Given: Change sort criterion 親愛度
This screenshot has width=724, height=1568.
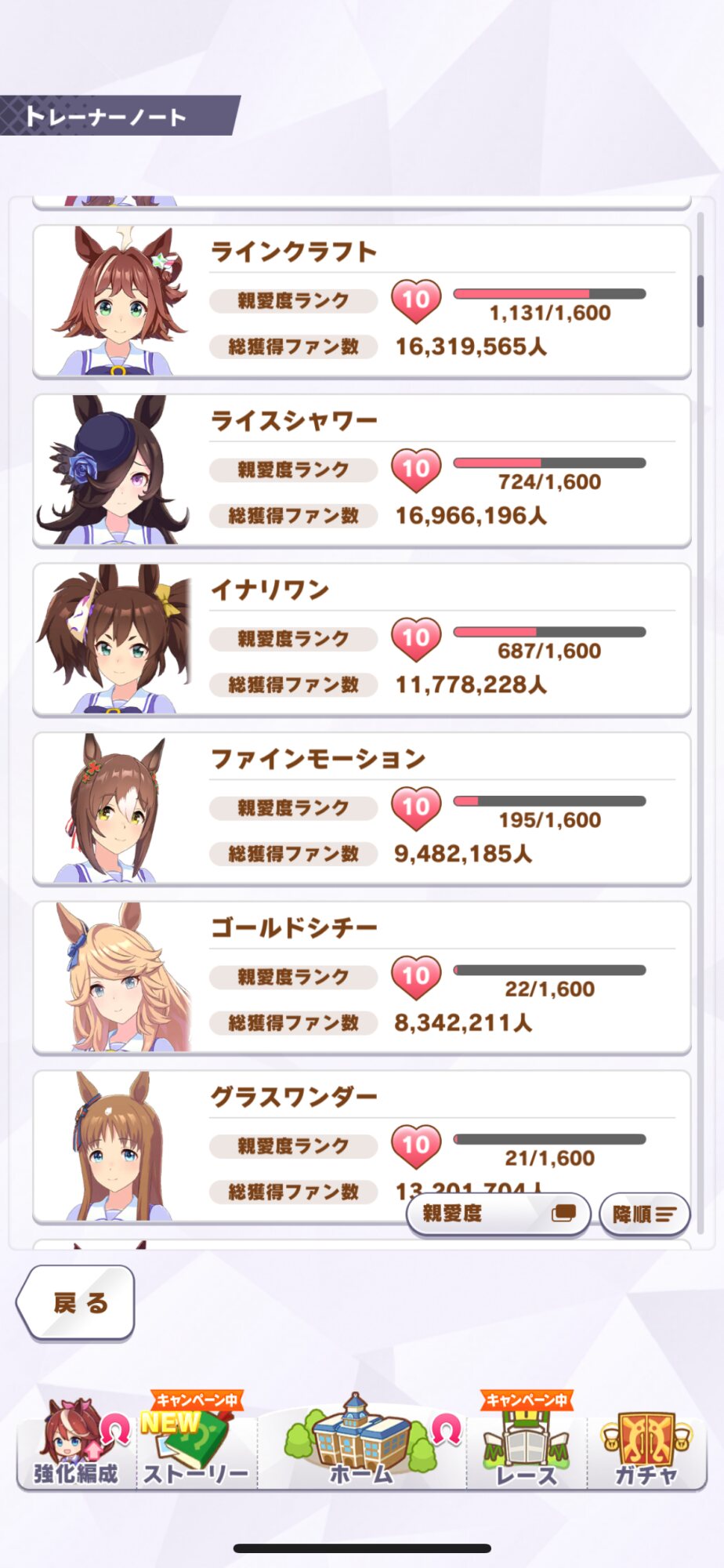Looking at the screenshot, I should [x=498, y=1214].
